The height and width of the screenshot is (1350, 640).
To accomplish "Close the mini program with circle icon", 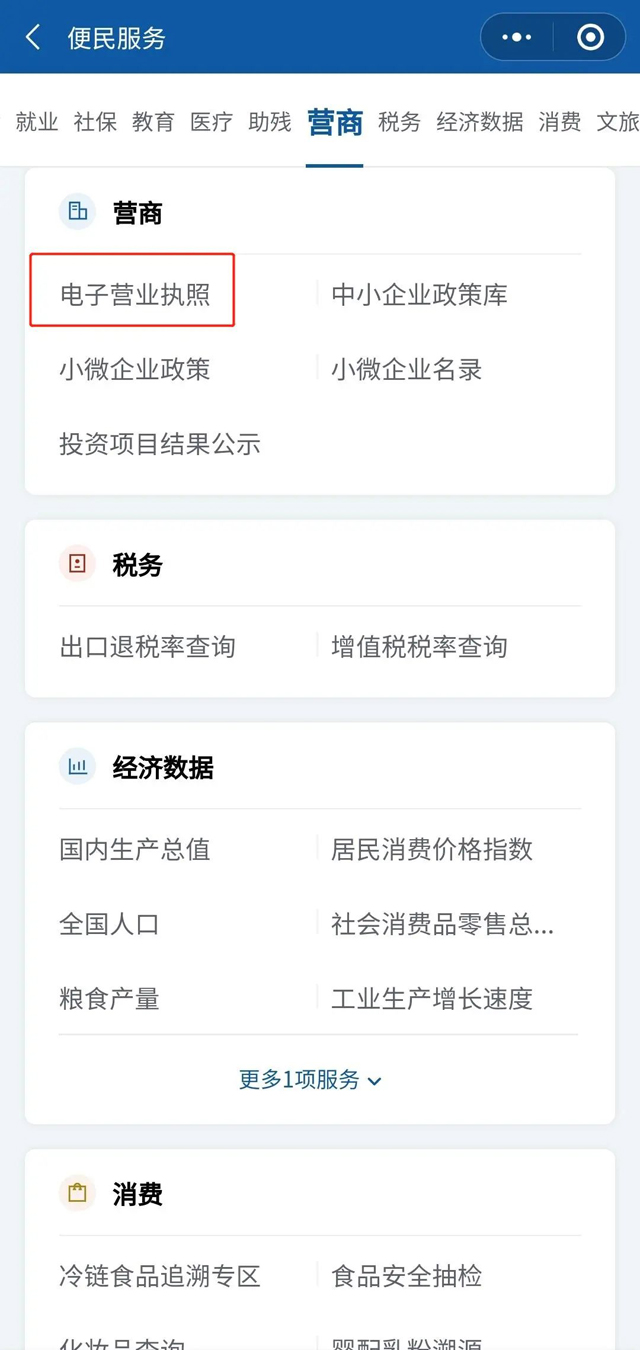I will [x=590, y=38].
